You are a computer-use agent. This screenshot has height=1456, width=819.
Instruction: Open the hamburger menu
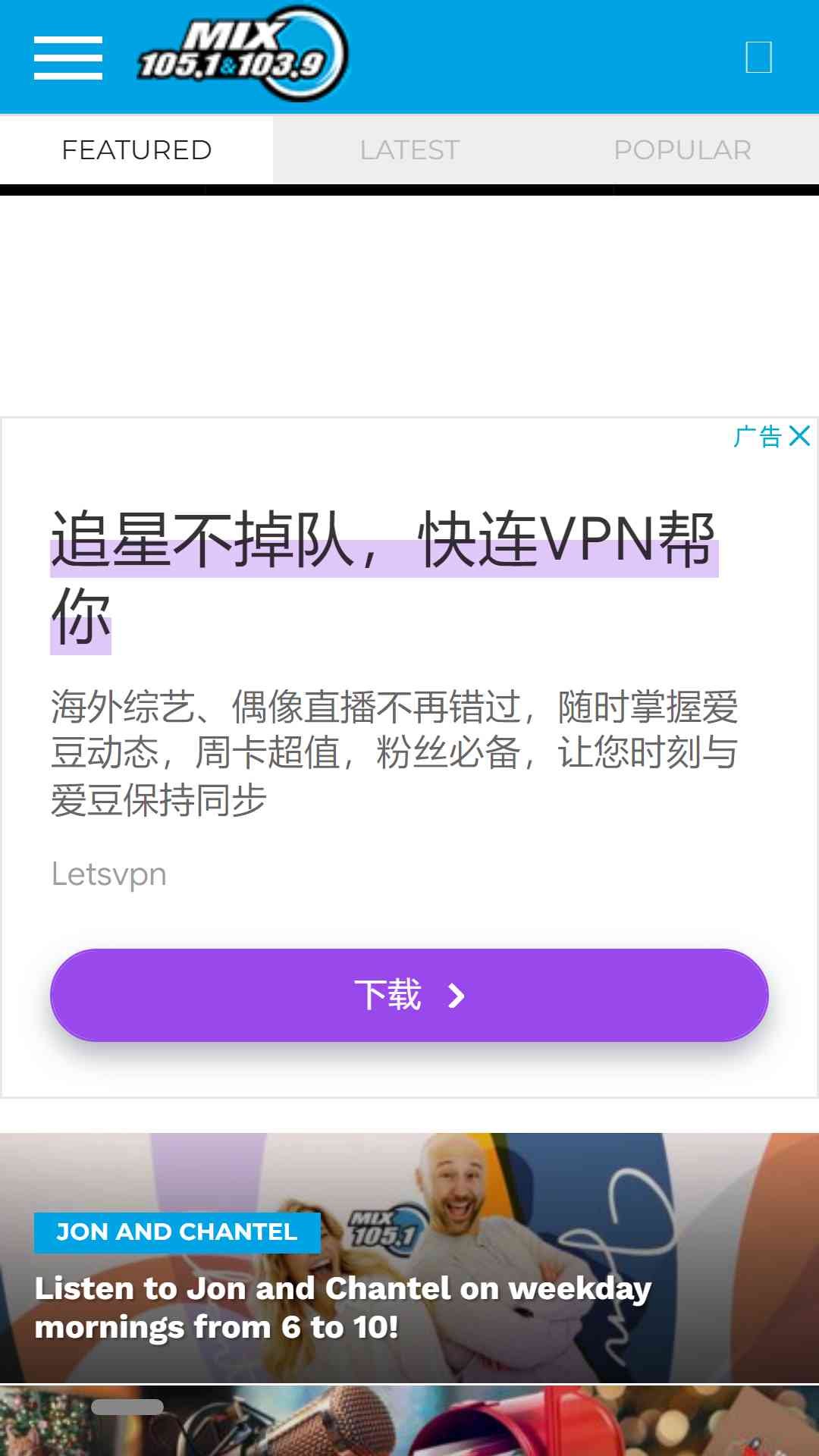point(68,58)
